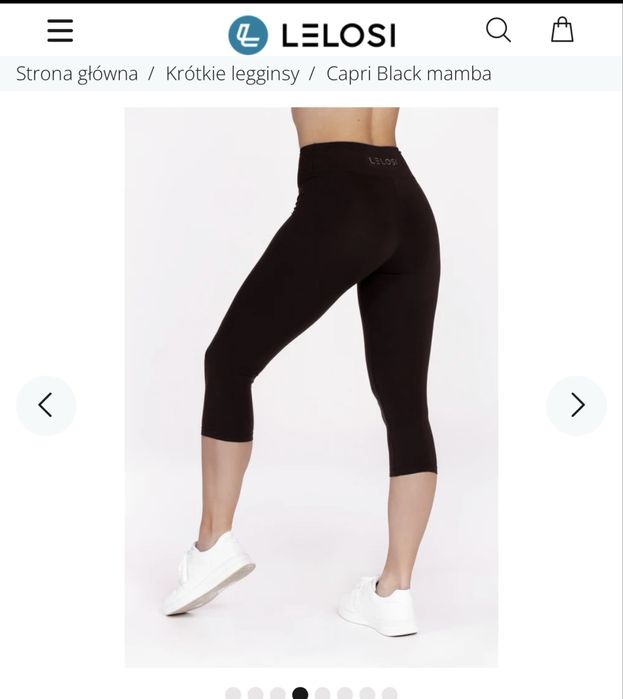Tap the LELOSI logo to go home

[311, 35]
